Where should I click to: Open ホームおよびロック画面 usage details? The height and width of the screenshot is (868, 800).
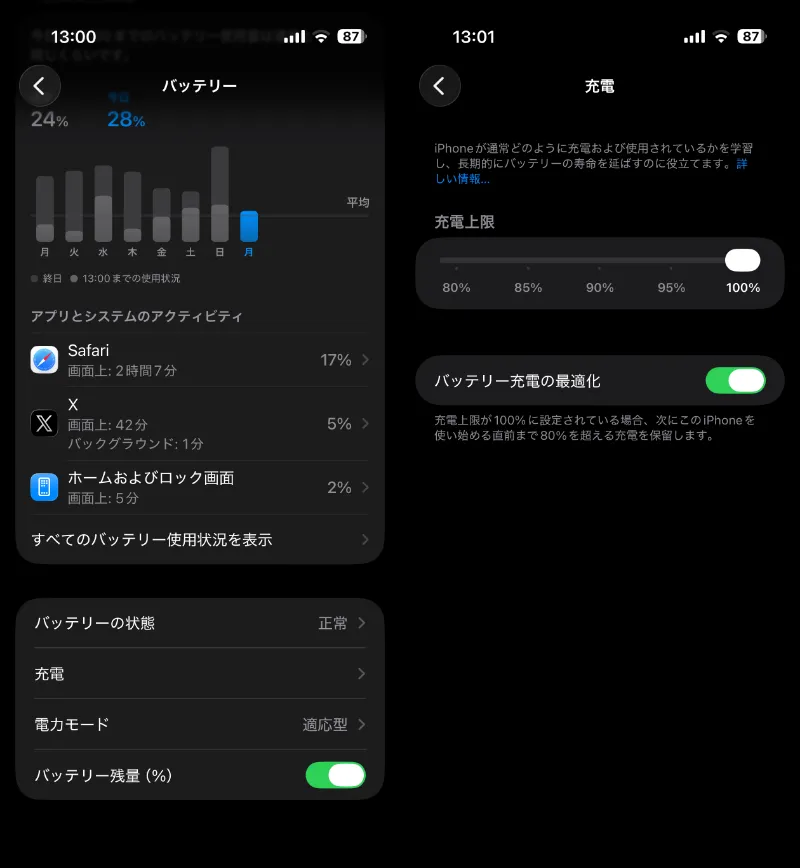[200, 487]
